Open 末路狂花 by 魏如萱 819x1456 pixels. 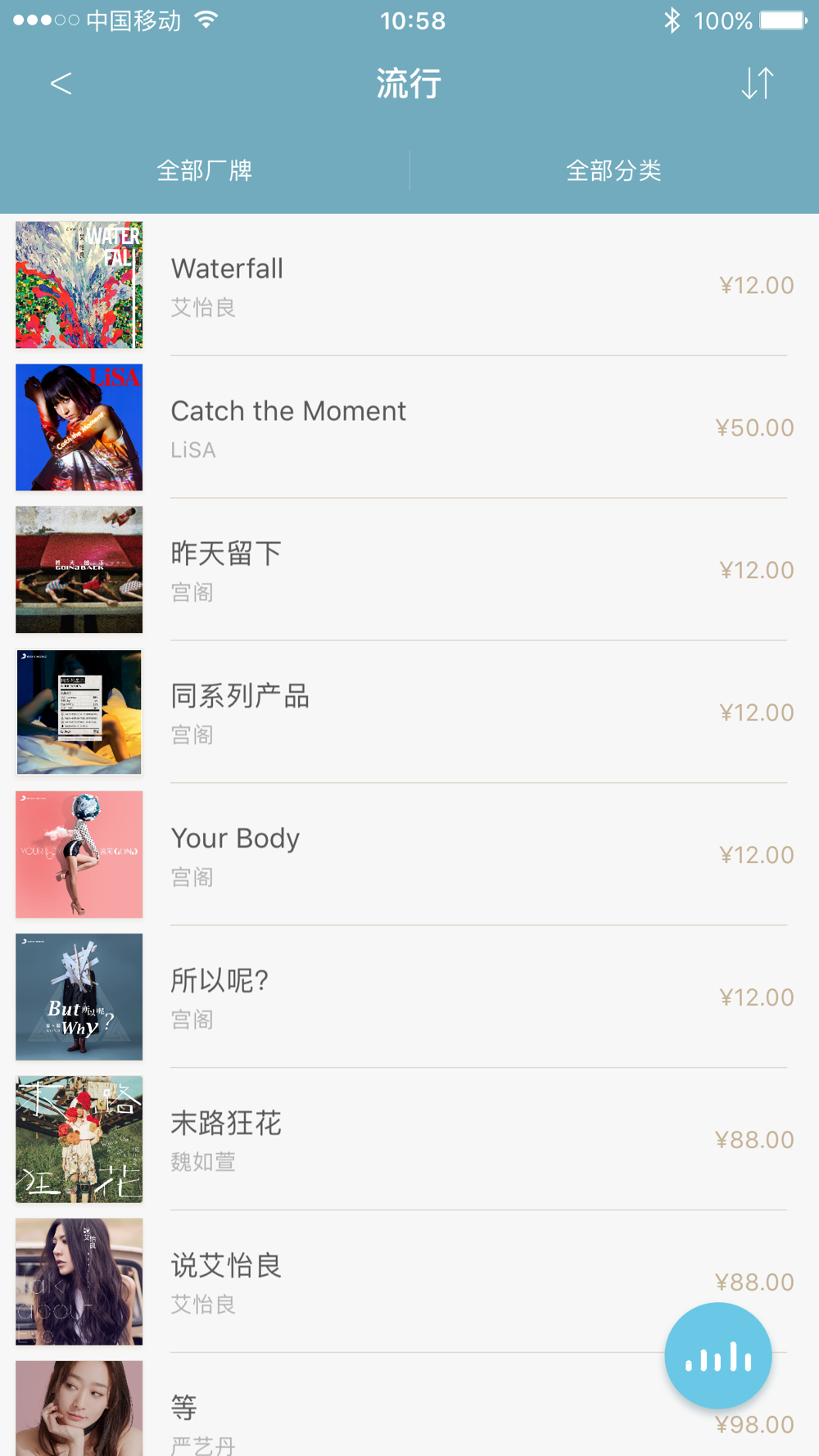[409, 1140]
